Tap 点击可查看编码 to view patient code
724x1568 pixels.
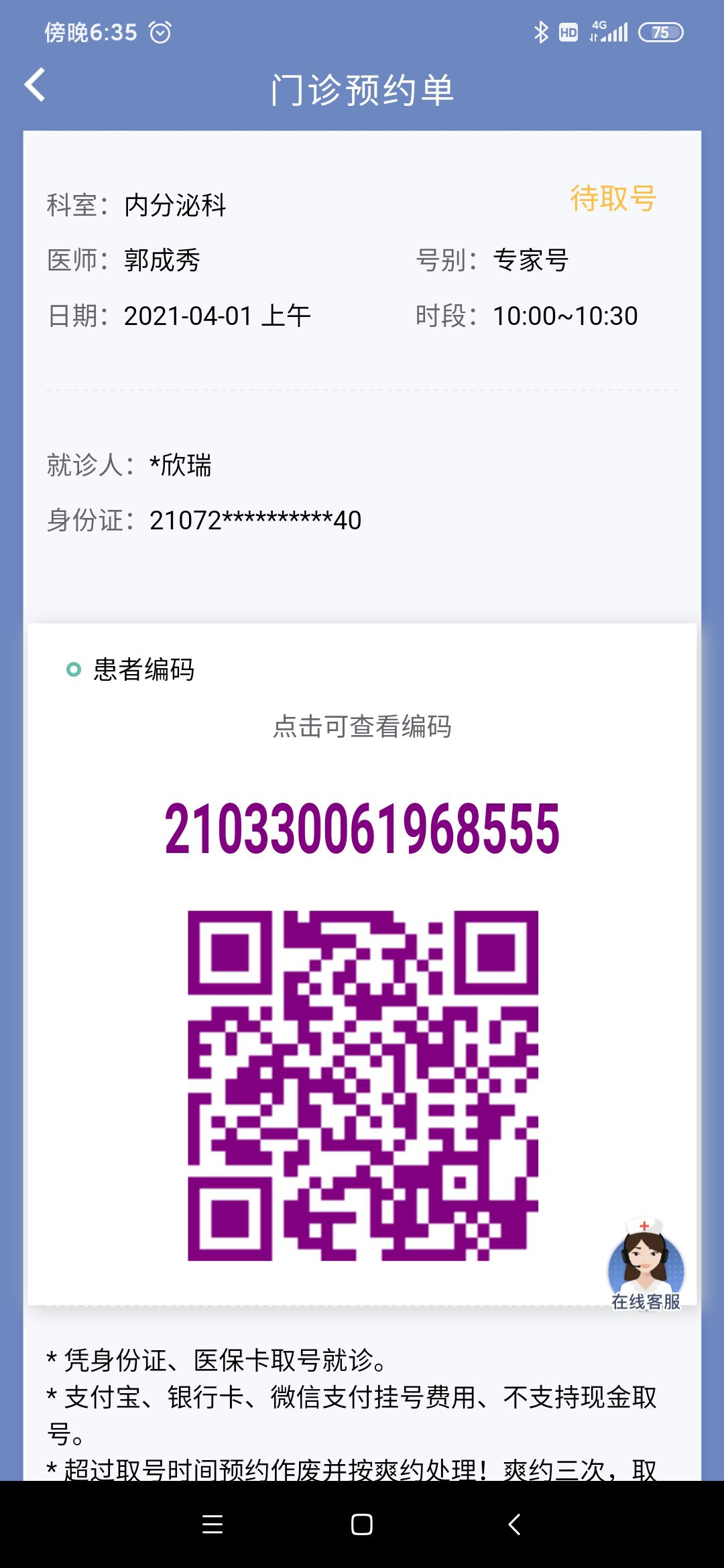362,726
